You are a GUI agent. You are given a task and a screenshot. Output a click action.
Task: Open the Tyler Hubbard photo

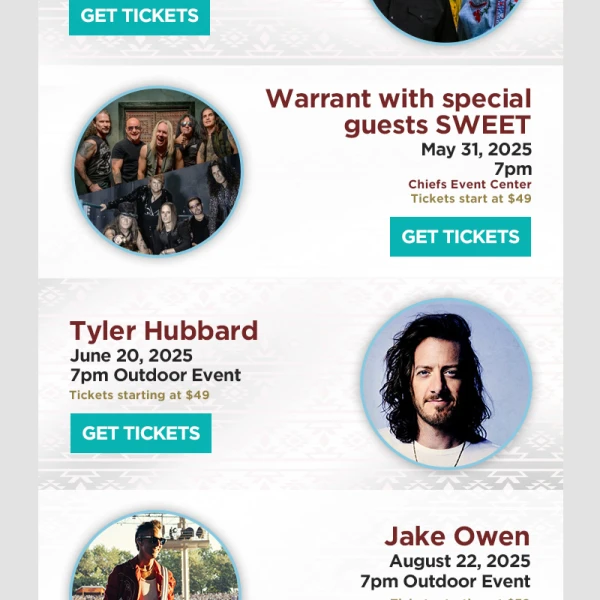[x=446, y=384]
